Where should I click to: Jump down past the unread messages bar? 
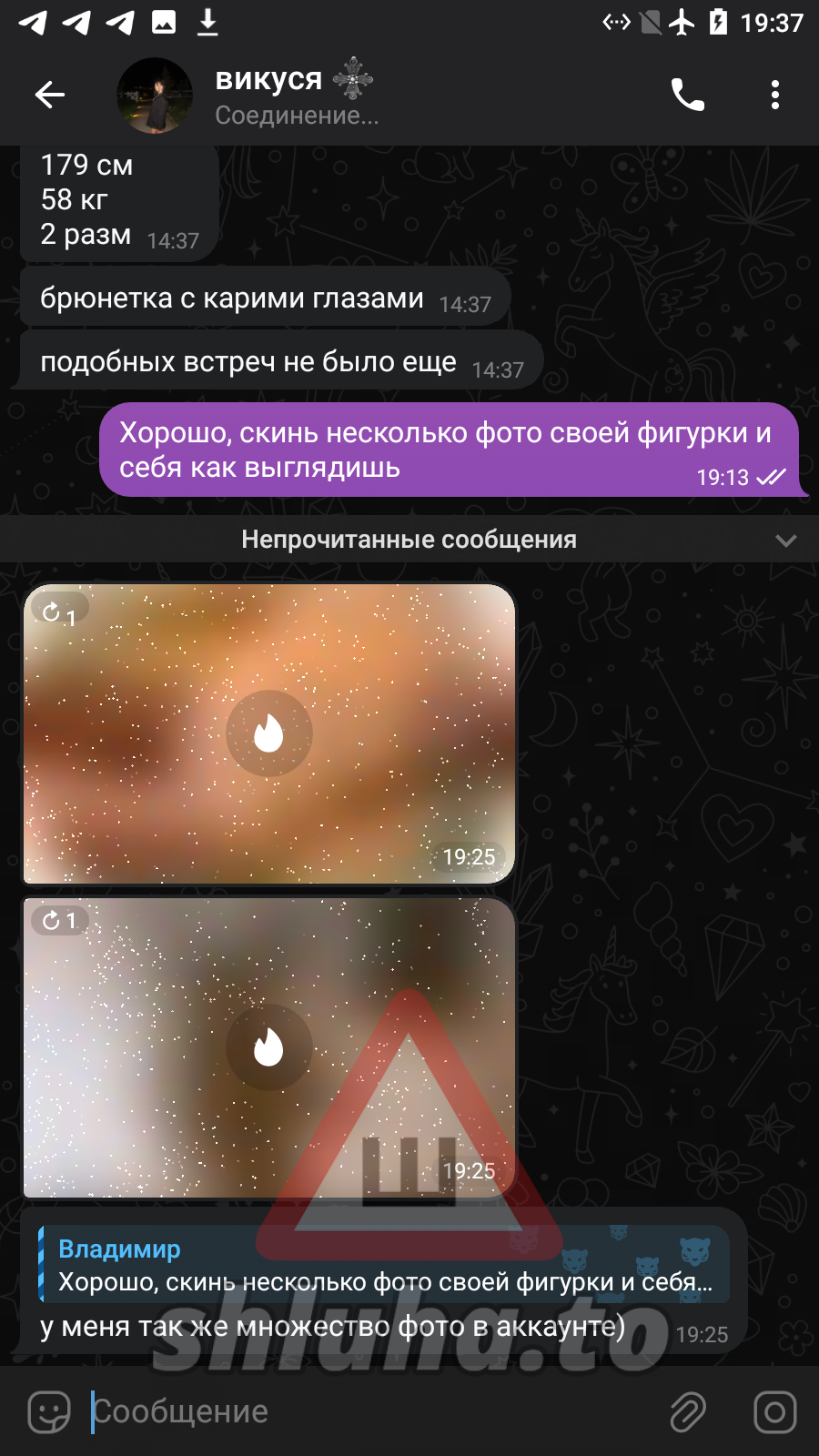[x=785, y=541]
